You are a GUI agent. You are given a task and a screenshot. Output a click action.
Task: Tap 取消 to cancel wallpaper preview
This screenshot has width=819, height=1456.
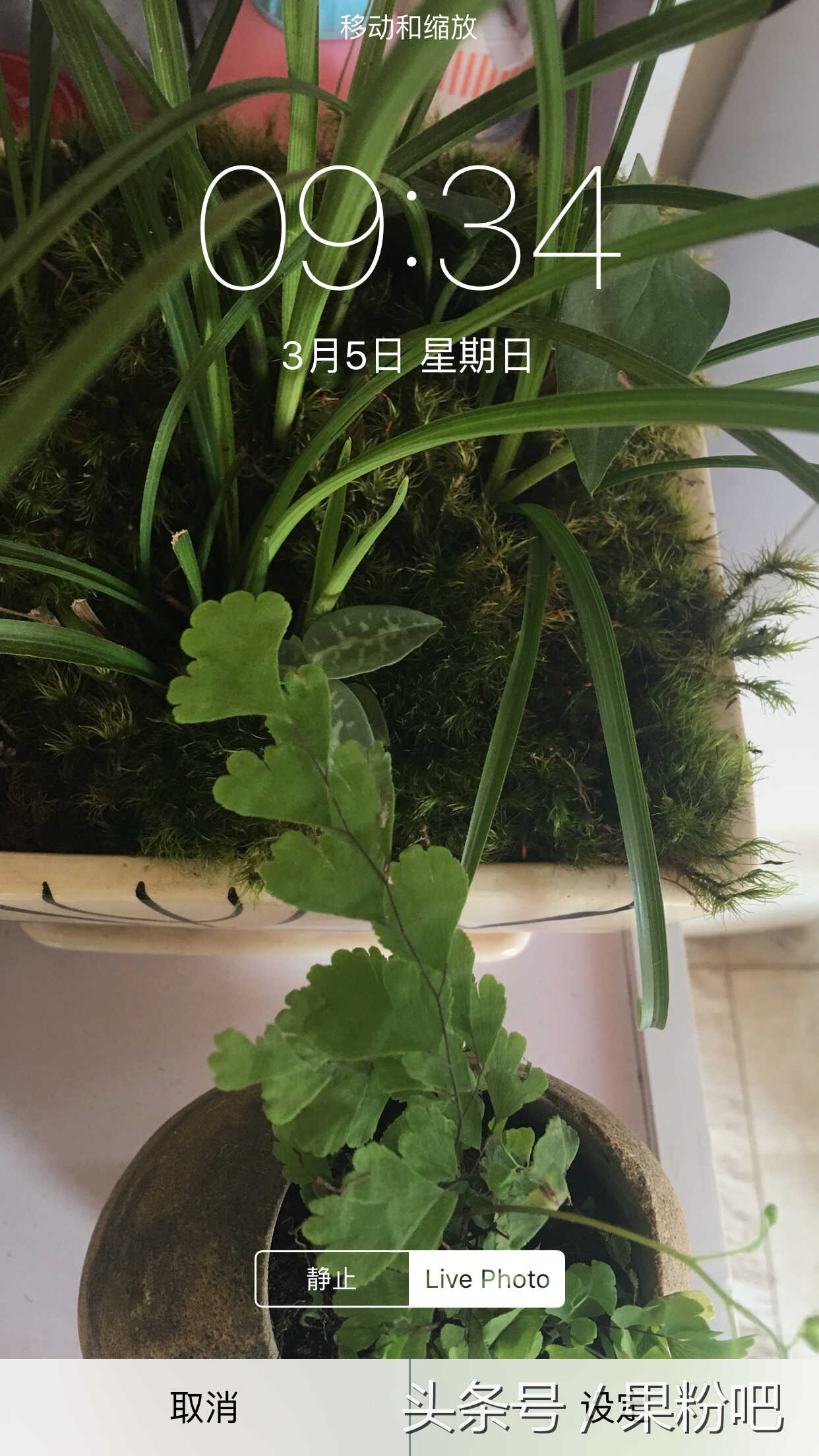click(x=204, y=1407)
